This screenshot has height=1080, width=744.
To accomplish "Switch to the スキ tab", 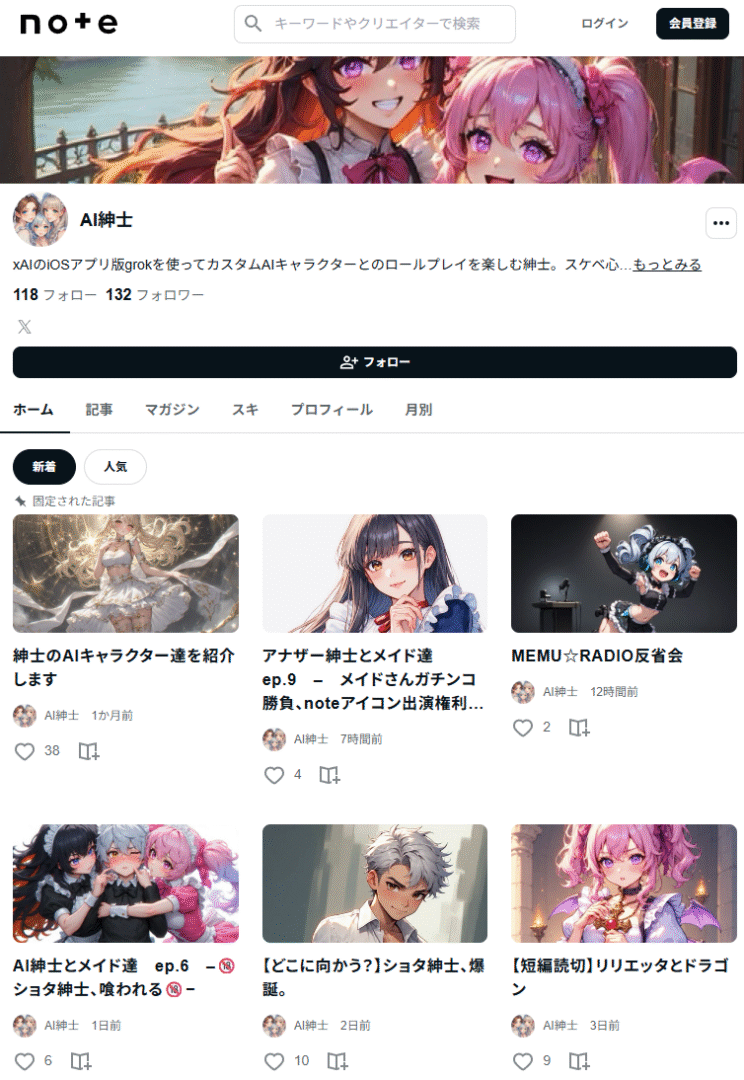I will 245,410.
